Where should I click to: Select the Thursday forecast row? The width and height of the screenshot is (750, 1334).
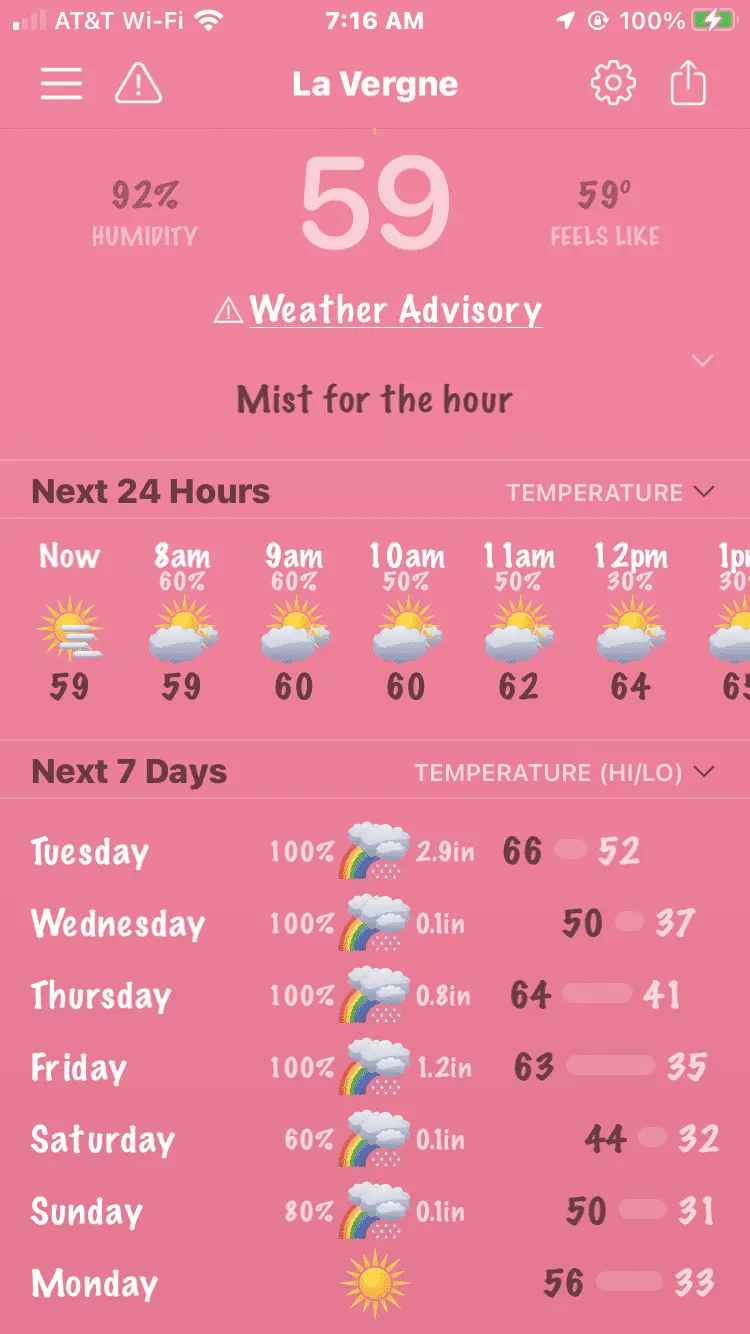tap(375, 995)
